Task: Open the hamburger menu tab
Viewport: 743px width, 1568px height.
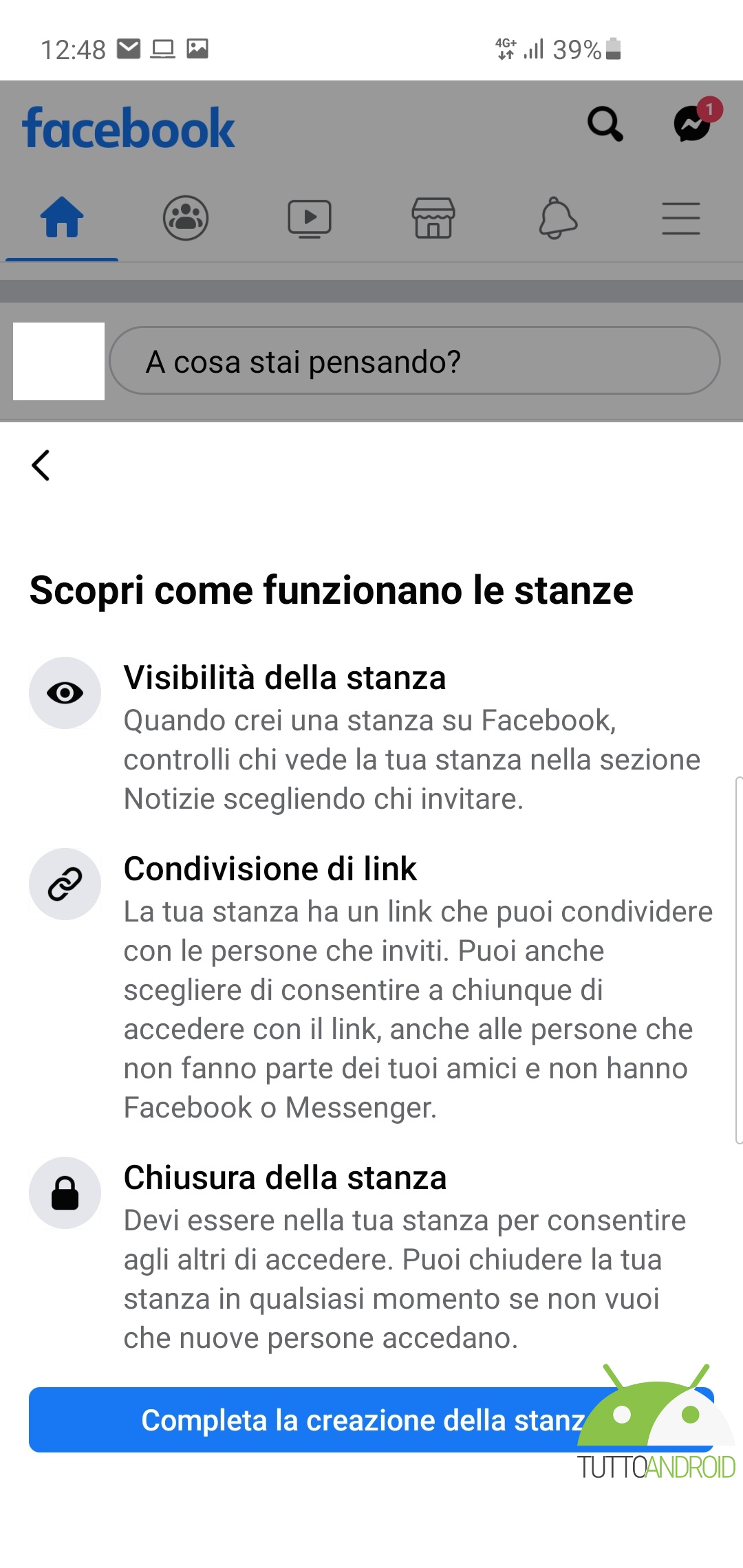Action: click(681, 218)
